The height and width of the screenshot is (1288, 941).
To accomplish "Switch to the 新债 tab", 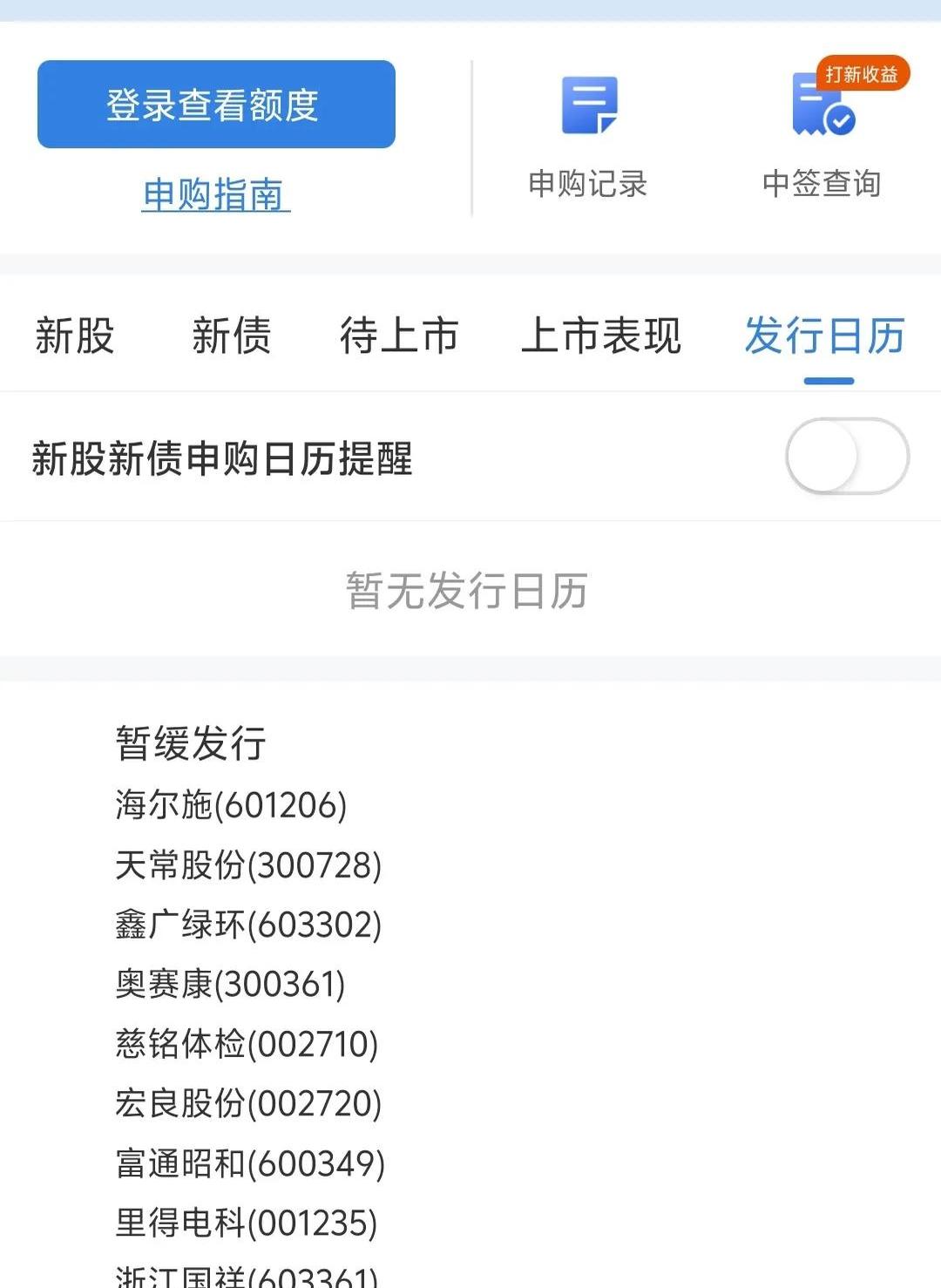I will 232,336.
